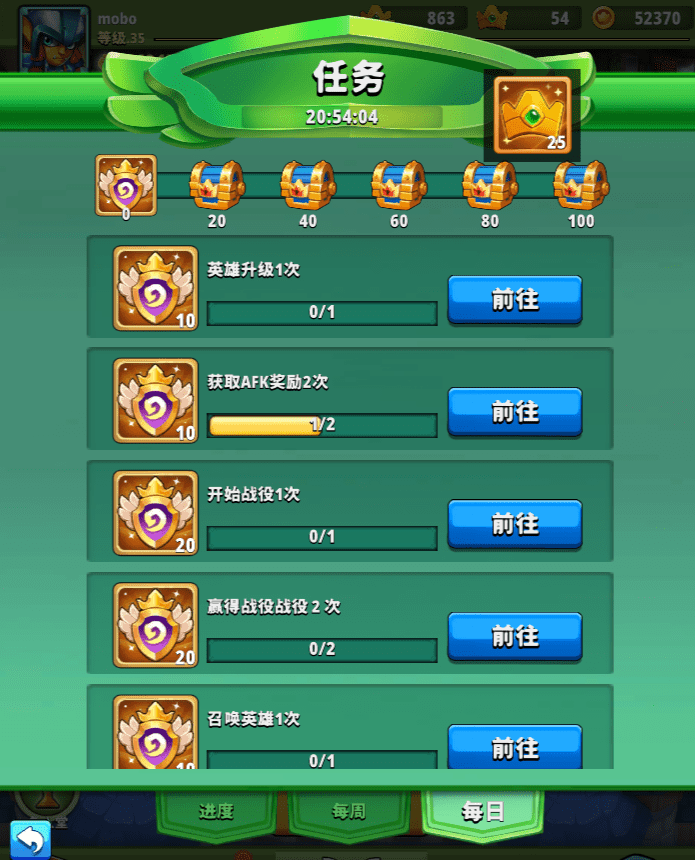Open the 20-point reward chest

(x=217, y=185)
